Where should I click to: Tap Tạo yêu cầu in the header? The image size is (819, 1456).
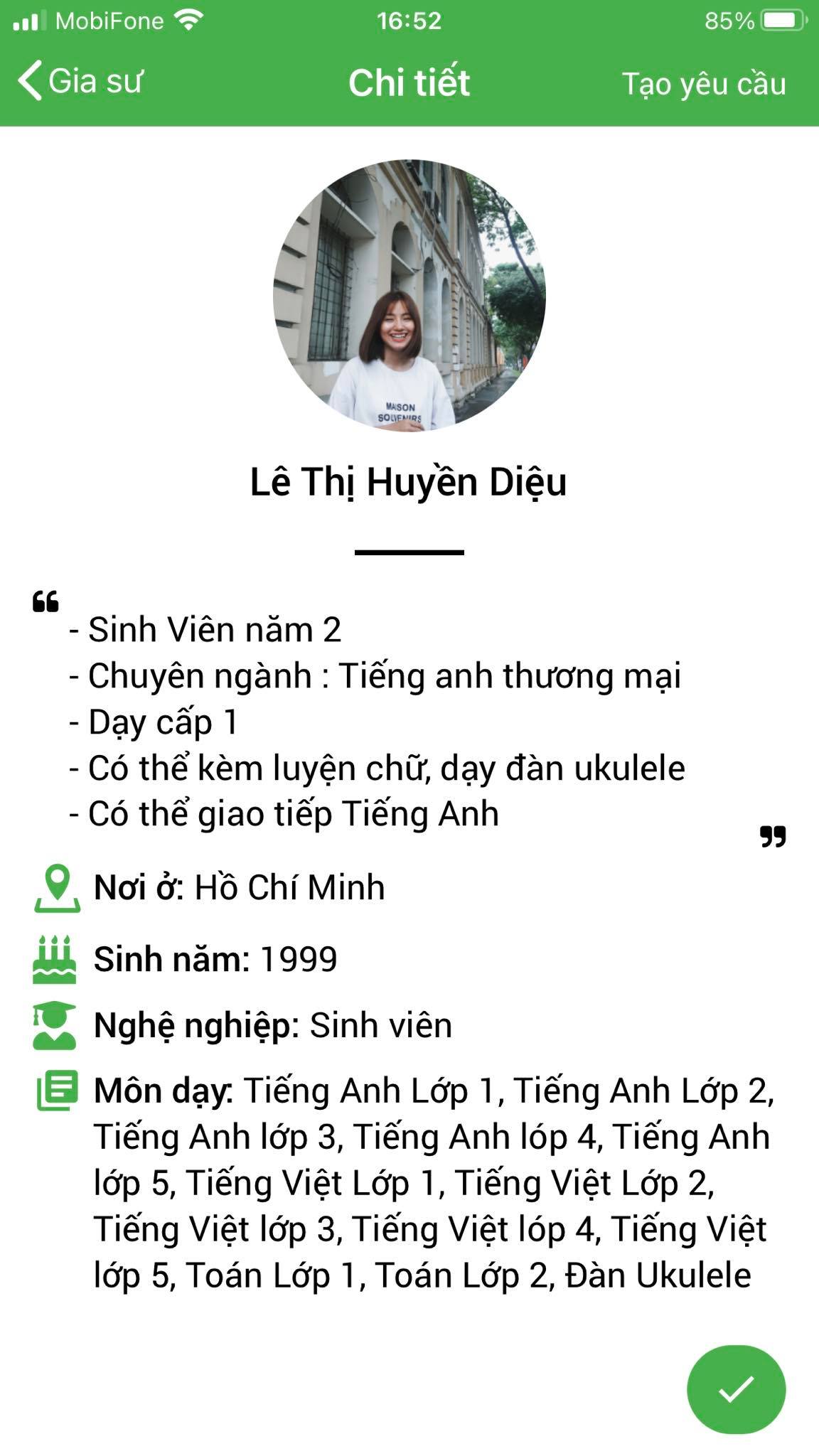coord(704,84)
